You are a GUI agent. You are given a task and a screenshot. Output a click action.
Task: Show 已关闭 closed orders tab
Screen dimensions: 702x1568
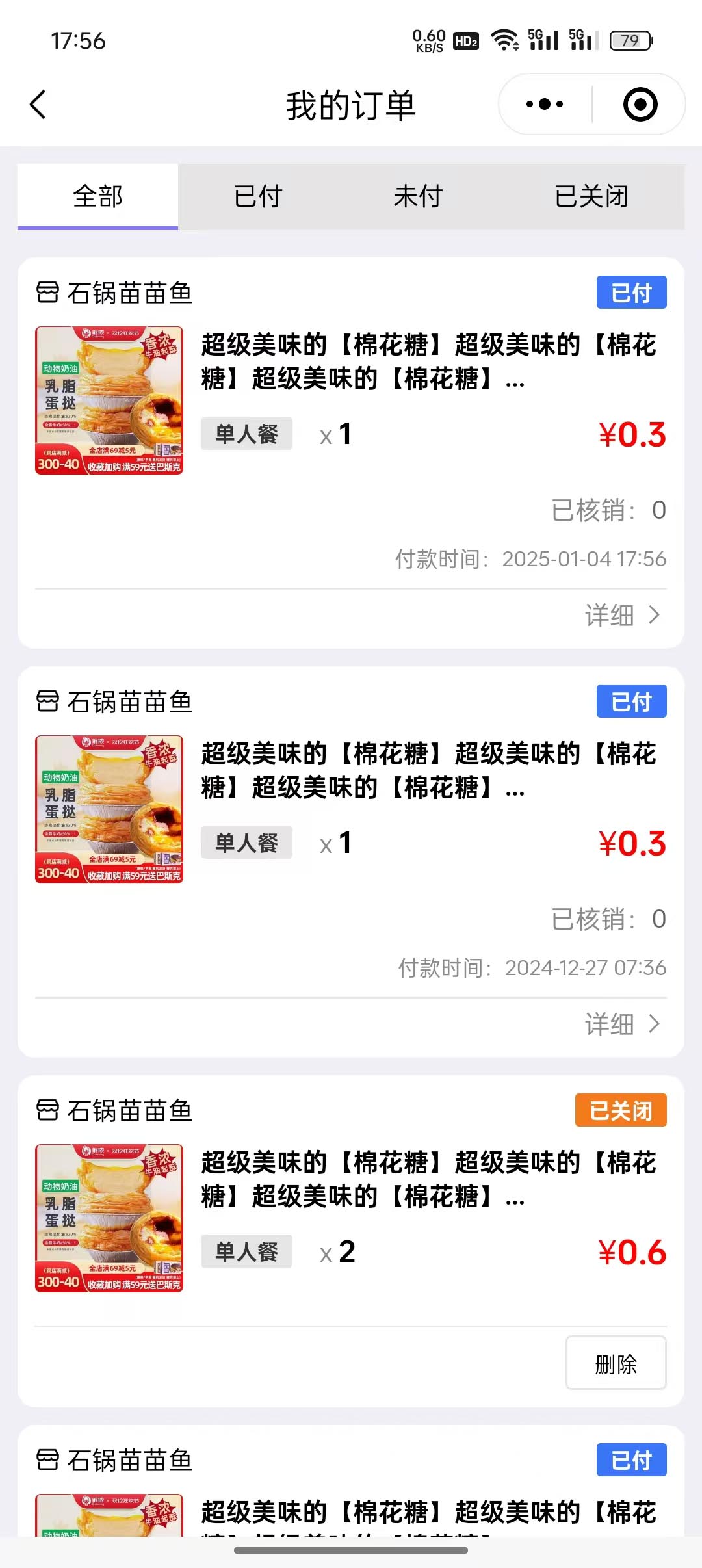coord(591,196)
